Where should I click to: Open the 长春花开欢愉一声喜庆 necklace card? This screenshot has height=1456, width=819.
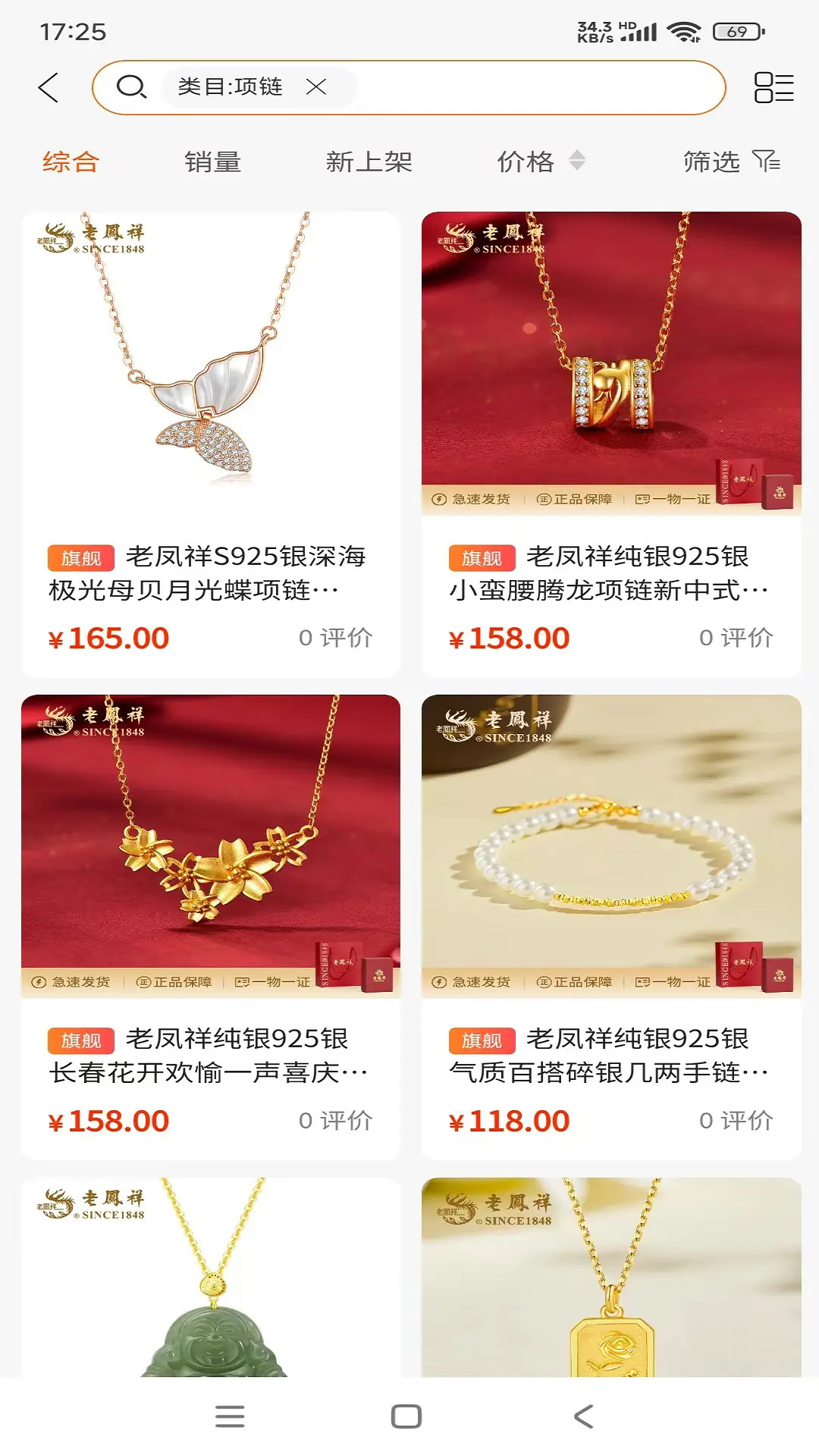[x=211, y=925]
